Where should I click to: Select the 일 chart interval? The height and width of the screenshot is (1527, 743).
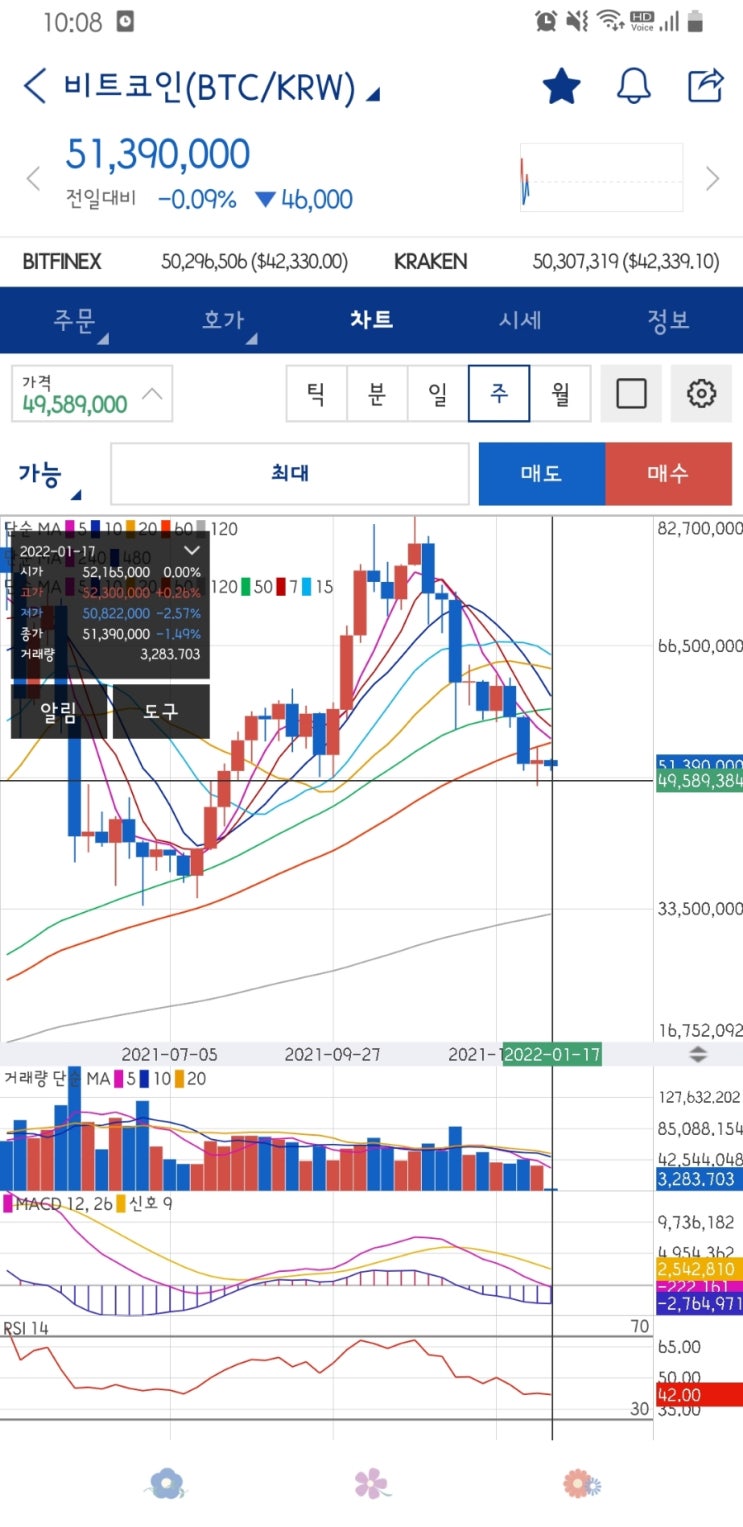point(438,394)
